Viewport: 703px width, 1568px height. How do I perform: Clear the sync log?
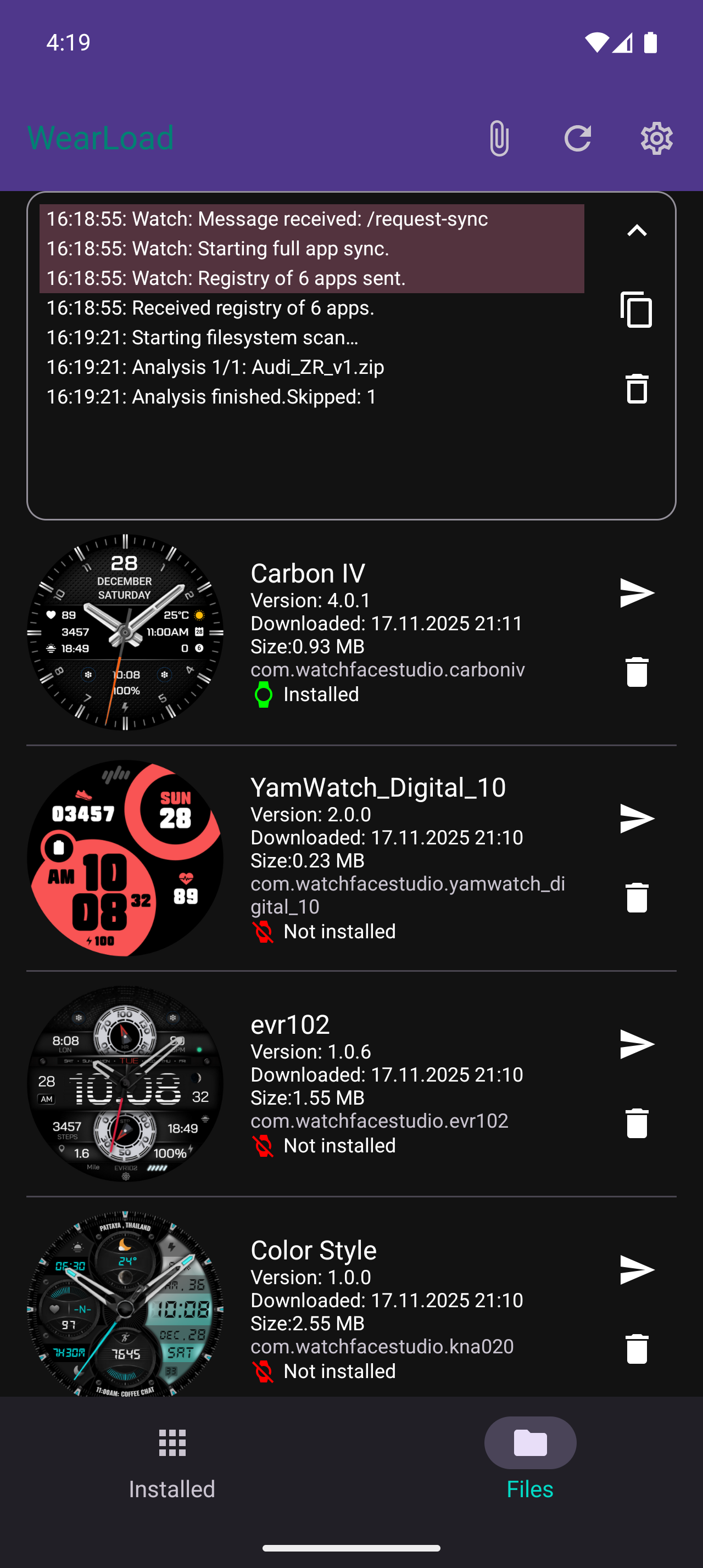pyautogui.click(x=637, y=388)
